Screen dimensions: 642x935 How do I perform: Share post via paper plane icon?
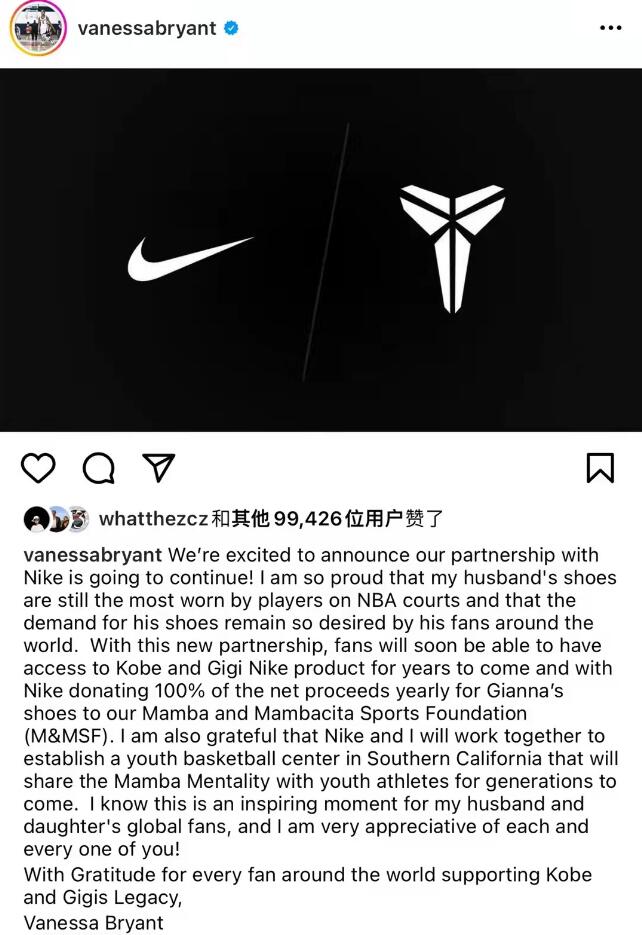click(x=158, y=467)
